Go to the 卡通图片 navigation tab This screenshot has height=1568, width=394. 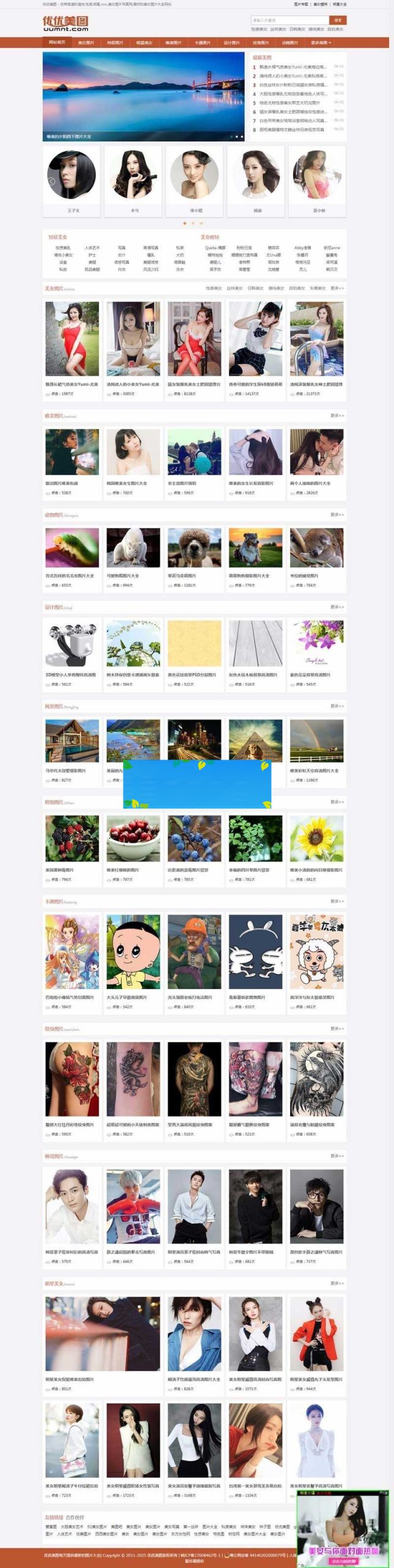click(x=203, y=43)
